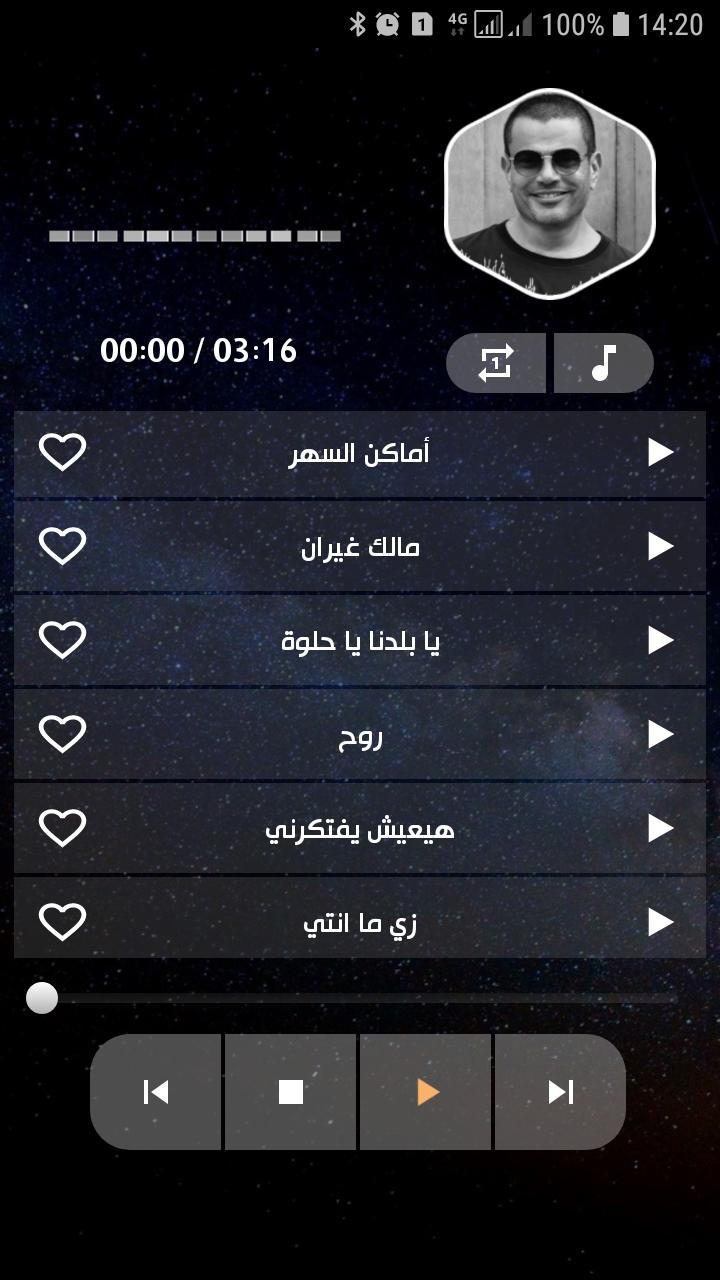Play the song أماكن السهر
Screen dimensions: 720x1280
click(x=660, y=453)
